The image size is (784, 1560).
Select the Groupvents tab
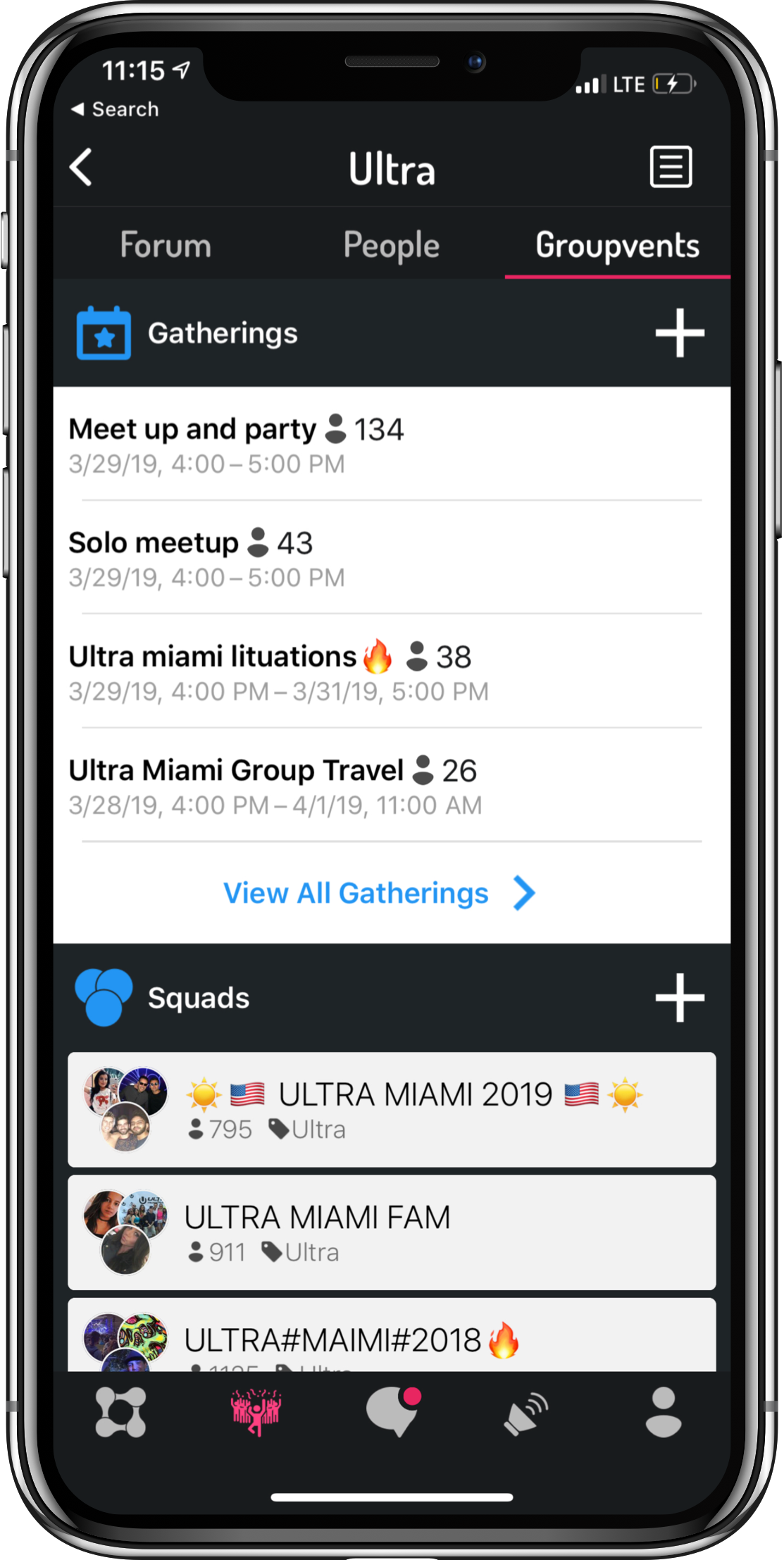tap(617, 246)
